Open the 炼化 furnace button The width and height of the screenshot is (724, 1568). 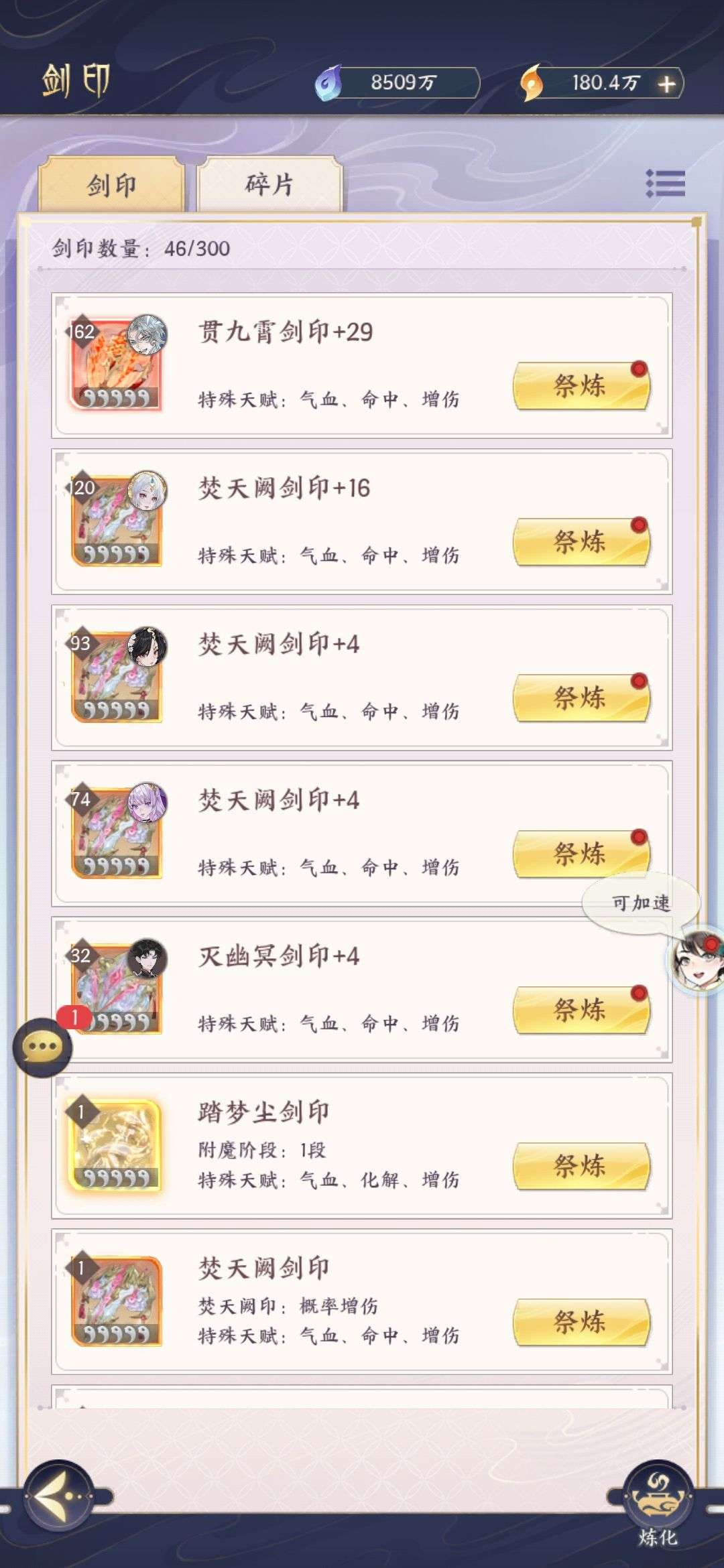[658, 1500]
